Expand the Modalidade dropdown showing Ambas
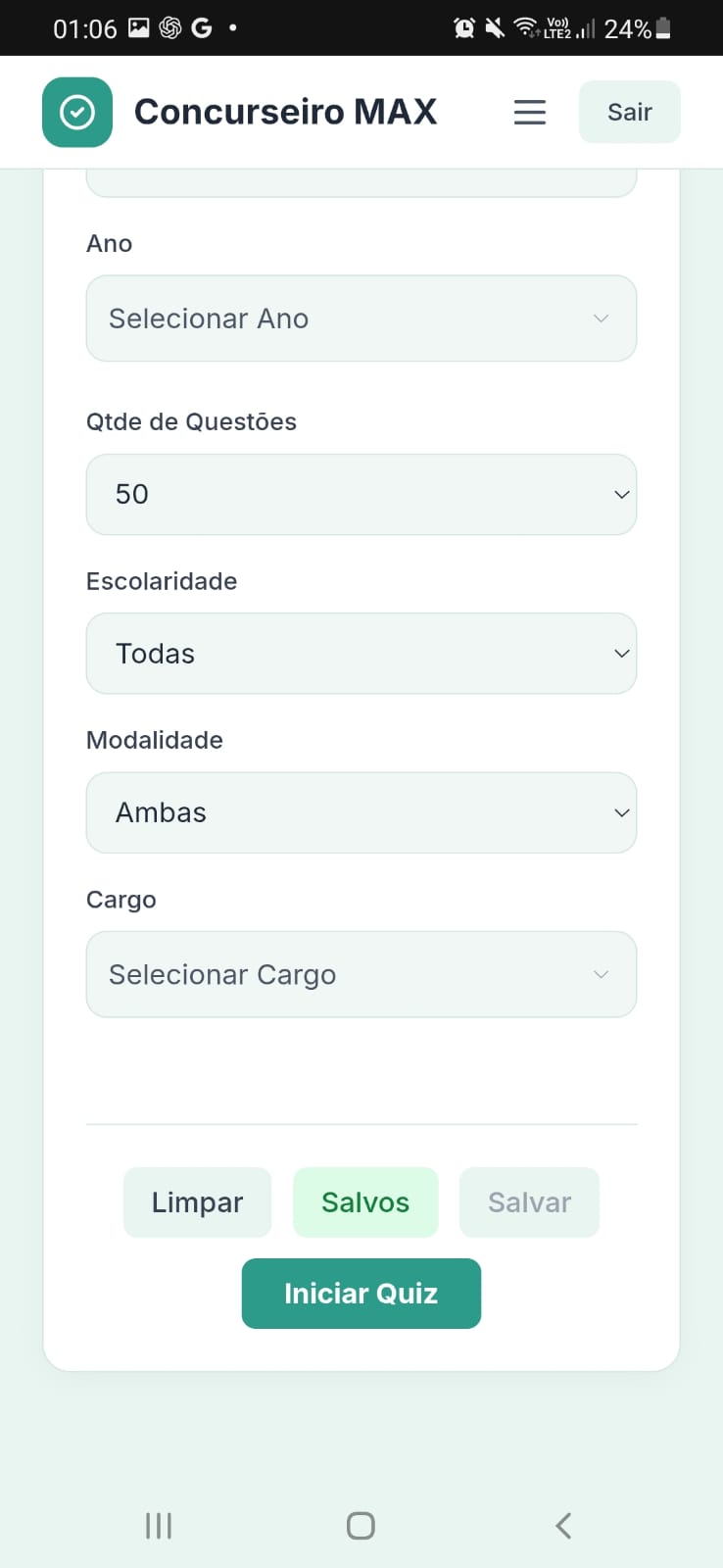The height and width of the screenshot is (1568, 723). click(361, 812)
